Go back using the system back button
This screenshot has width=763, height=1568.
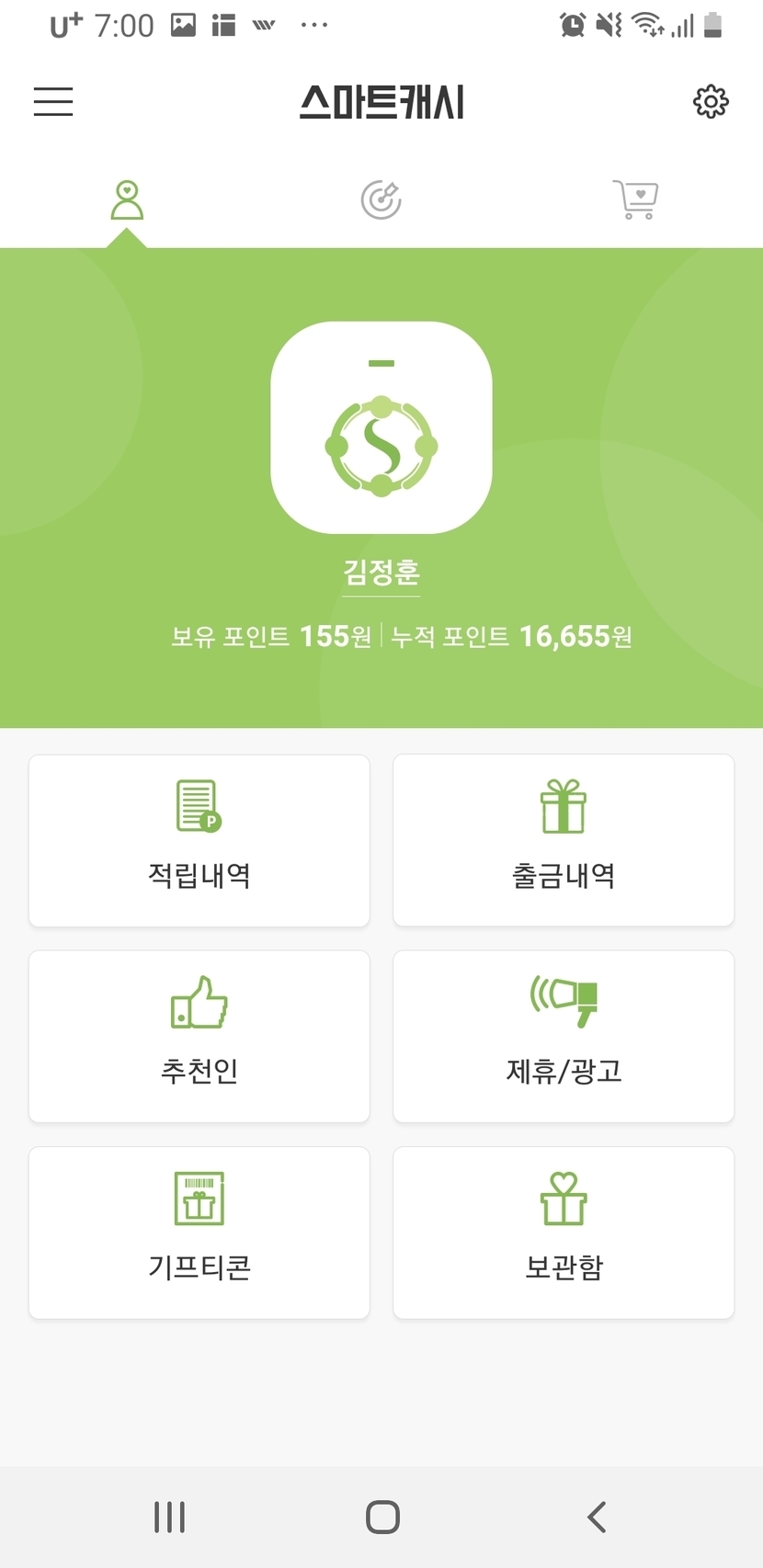pyautogui.click(x=597, y=1517)
